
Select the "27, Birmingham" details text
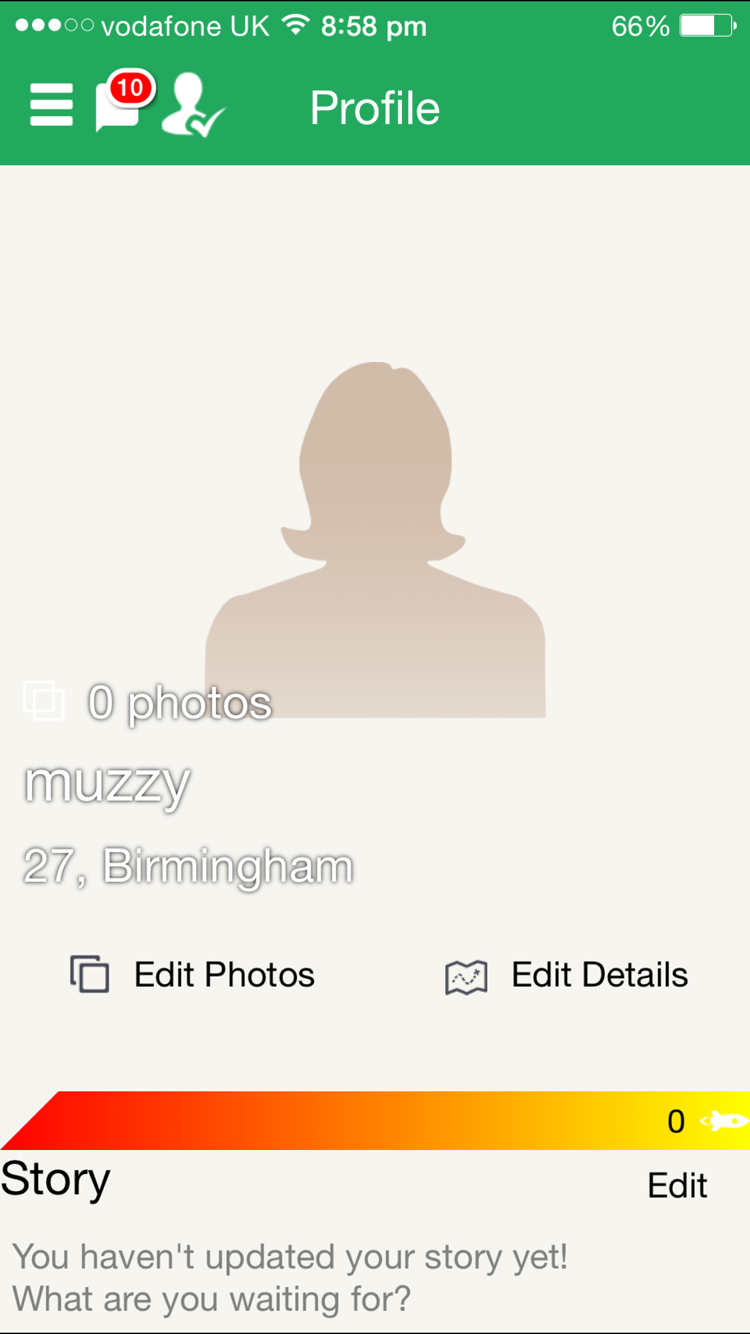click(186, 866)
